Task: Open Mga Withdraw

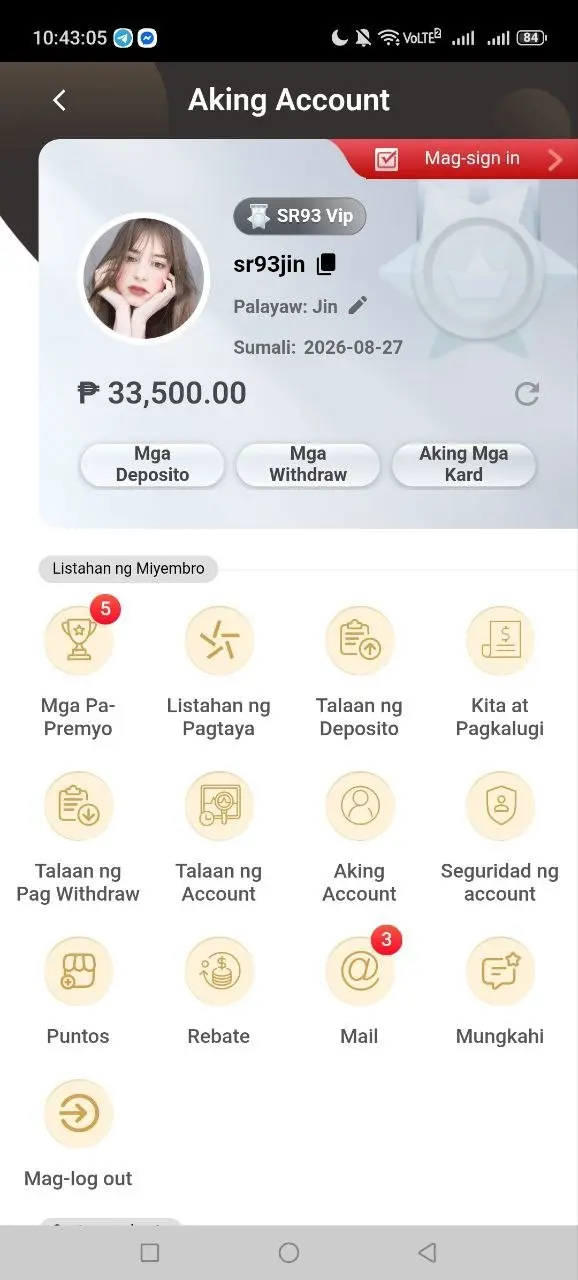Action: pos(308,465)
